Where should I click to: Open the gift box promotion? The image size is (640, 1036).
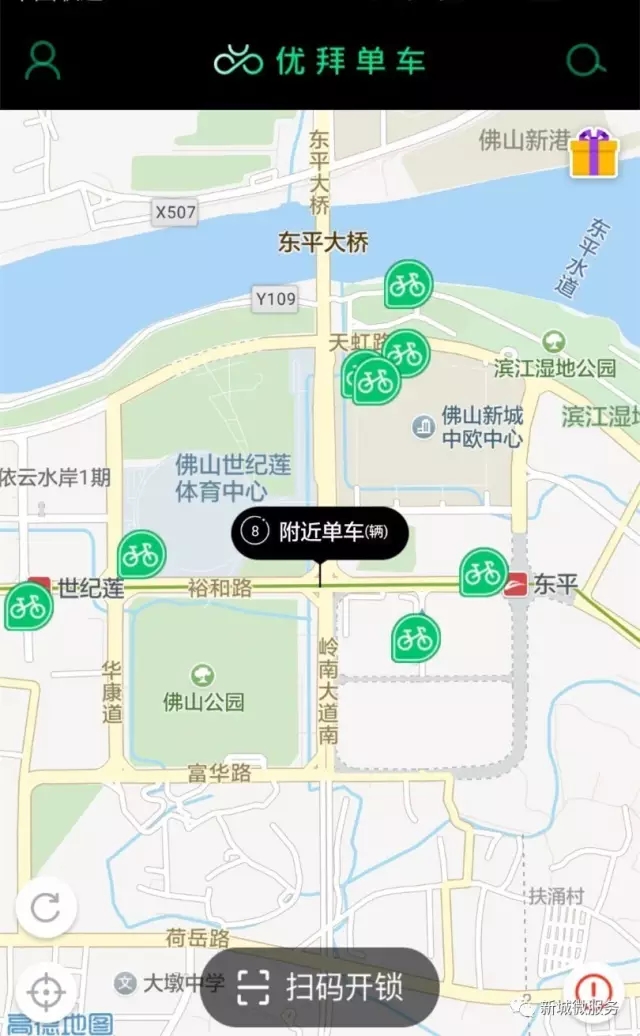(594, 153)
